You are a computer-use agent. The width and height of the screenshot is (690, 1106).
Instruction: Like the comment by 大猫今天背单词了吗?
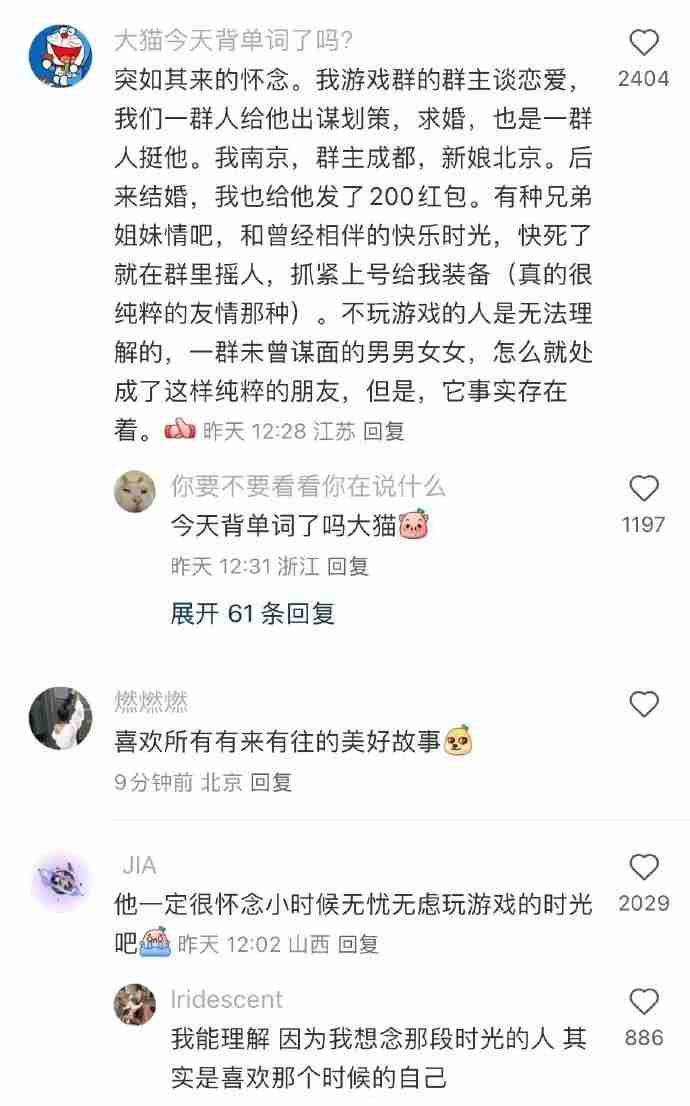point(644,43)
